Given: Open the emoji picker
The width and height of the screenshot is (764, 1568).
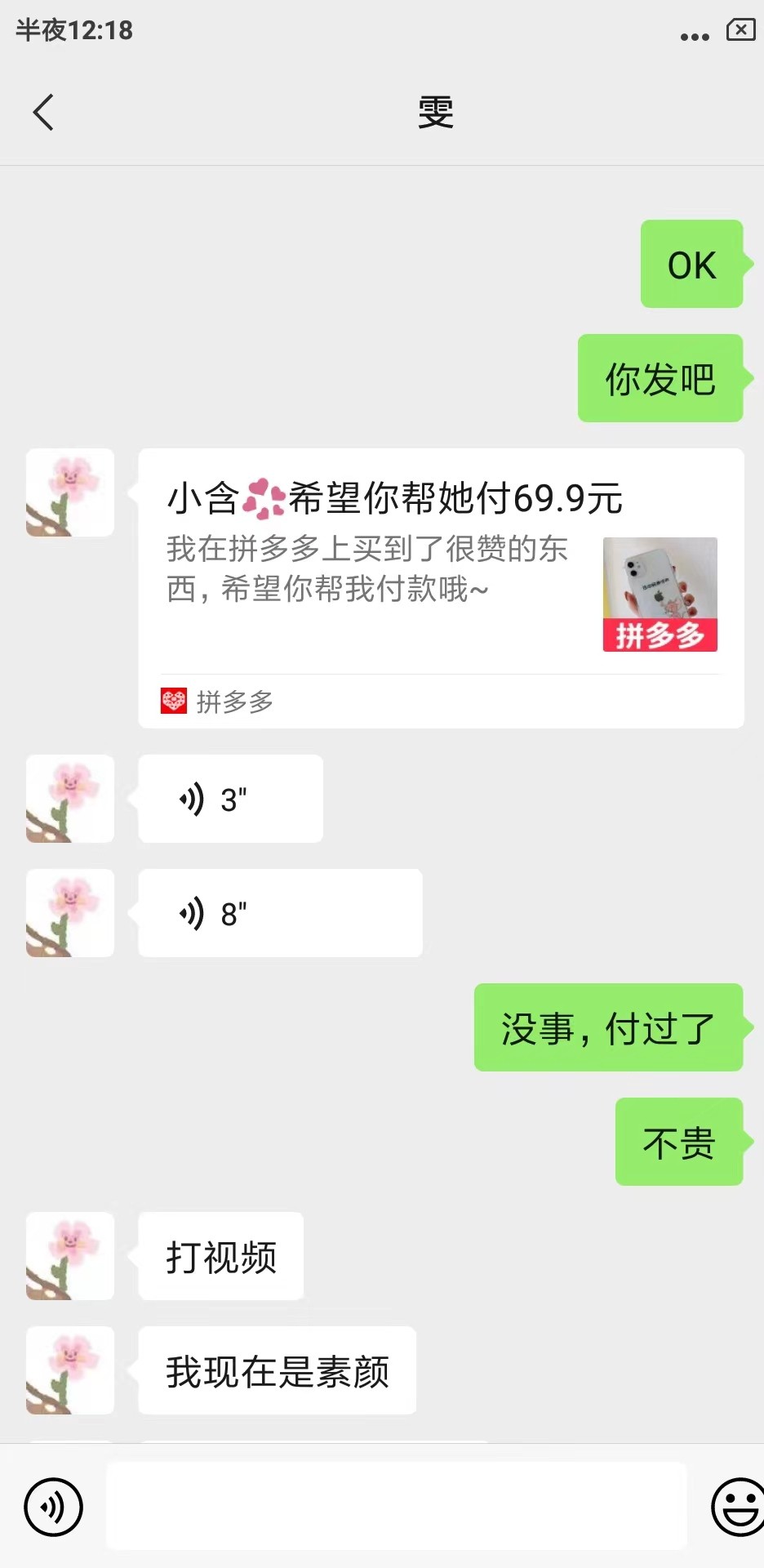Looking at the screenshot, I should [738, 1507].
